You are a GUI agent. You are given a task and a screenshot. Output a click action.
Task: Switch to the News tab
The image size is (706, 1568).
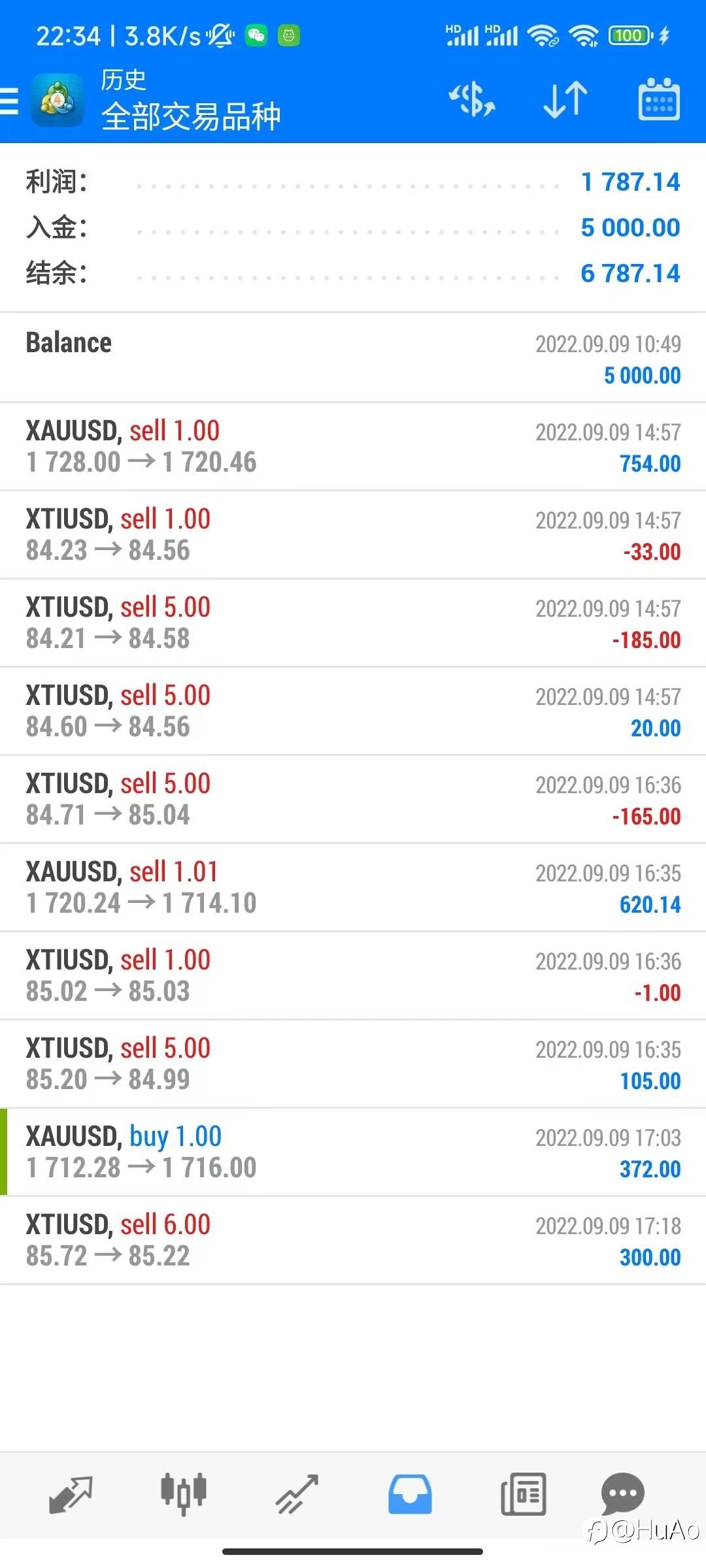click(523, 1495)
